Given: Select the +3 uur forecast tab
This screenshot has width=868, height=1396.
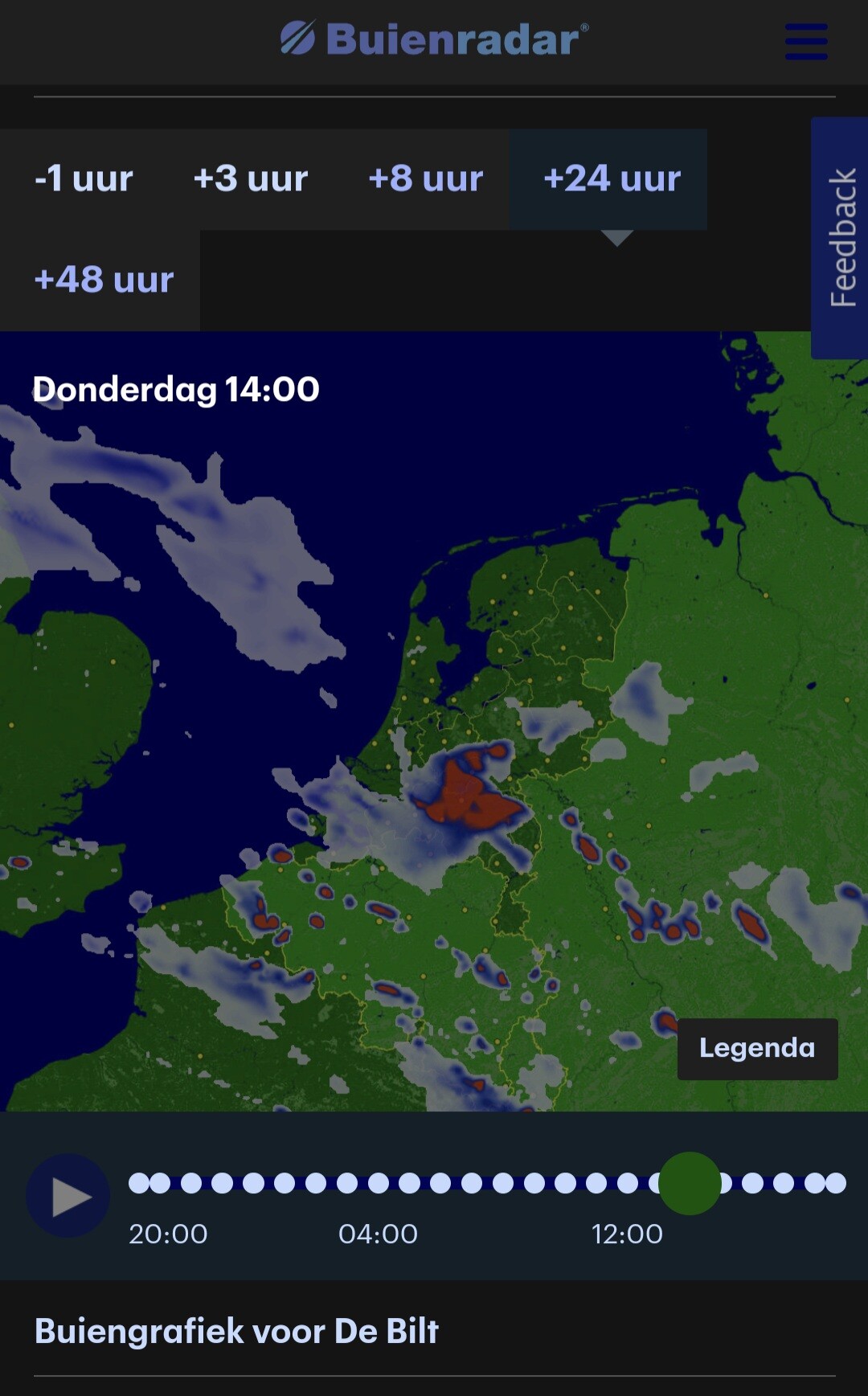Looking at the screenshot, I should (251, 179).
